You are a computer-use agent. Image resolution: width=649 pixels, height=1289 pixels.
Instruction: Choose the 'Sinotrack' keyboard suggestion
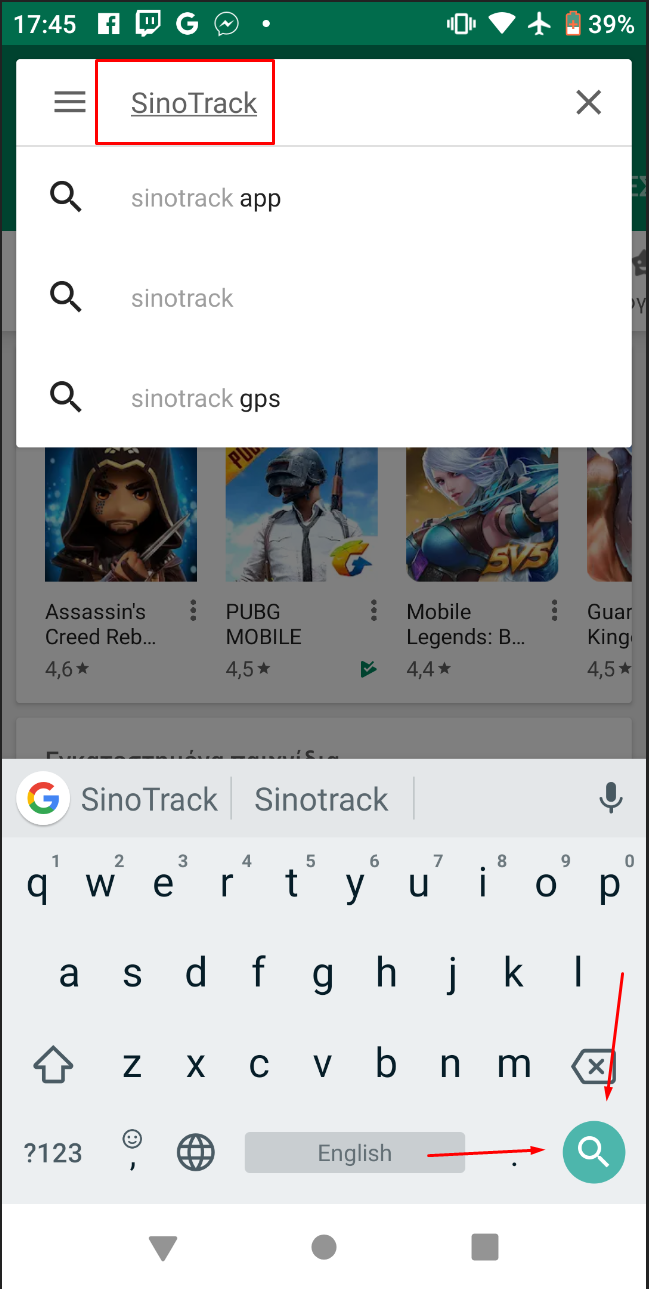point(321,799)
